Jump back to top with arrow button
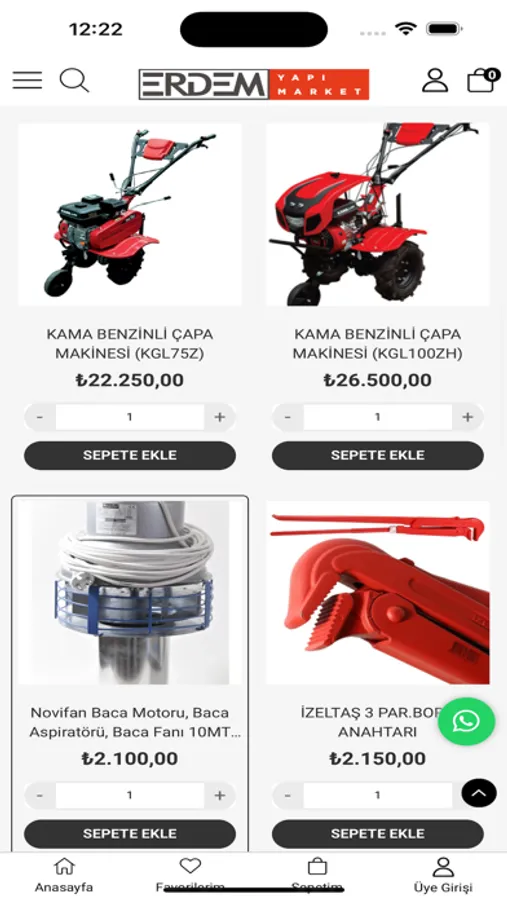This screenshot has width=507, height=900. [x=479, y=793]
